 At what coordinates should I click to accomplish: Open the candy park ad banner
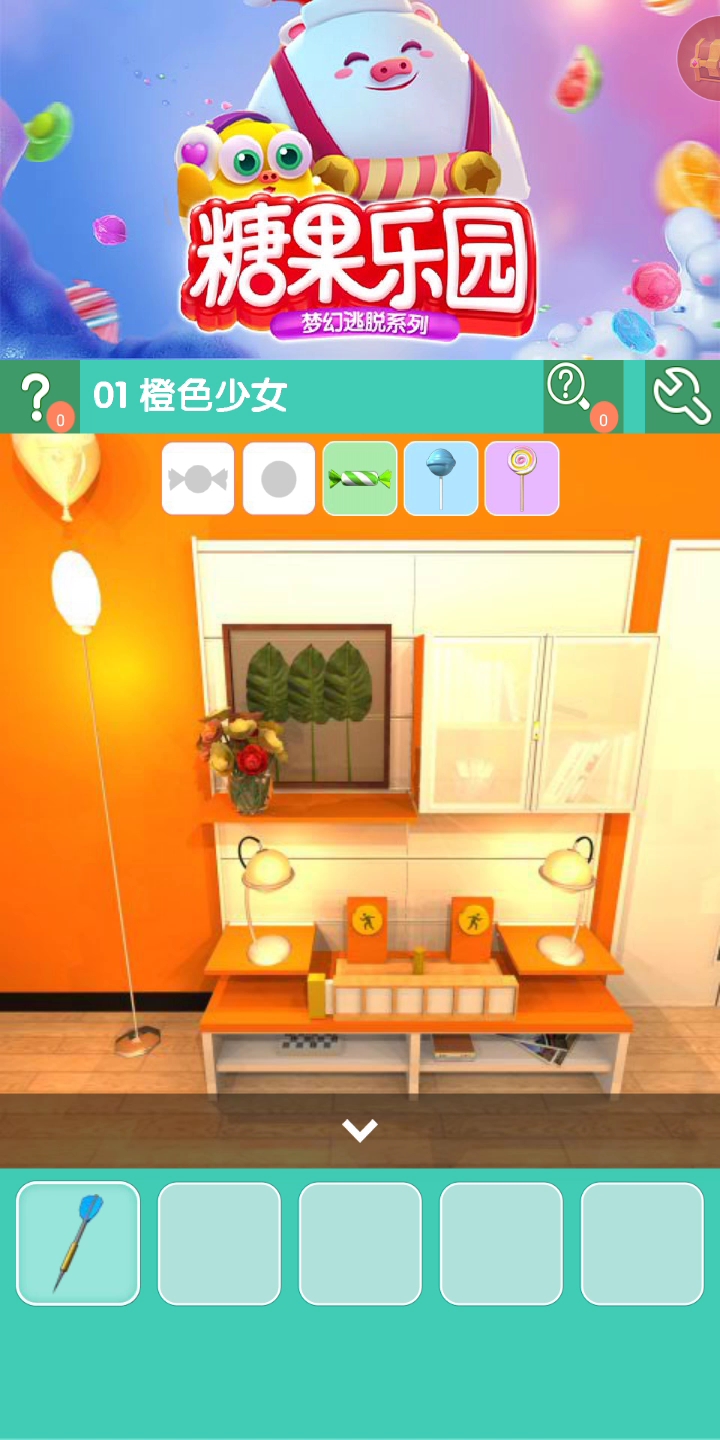[360, 180]
